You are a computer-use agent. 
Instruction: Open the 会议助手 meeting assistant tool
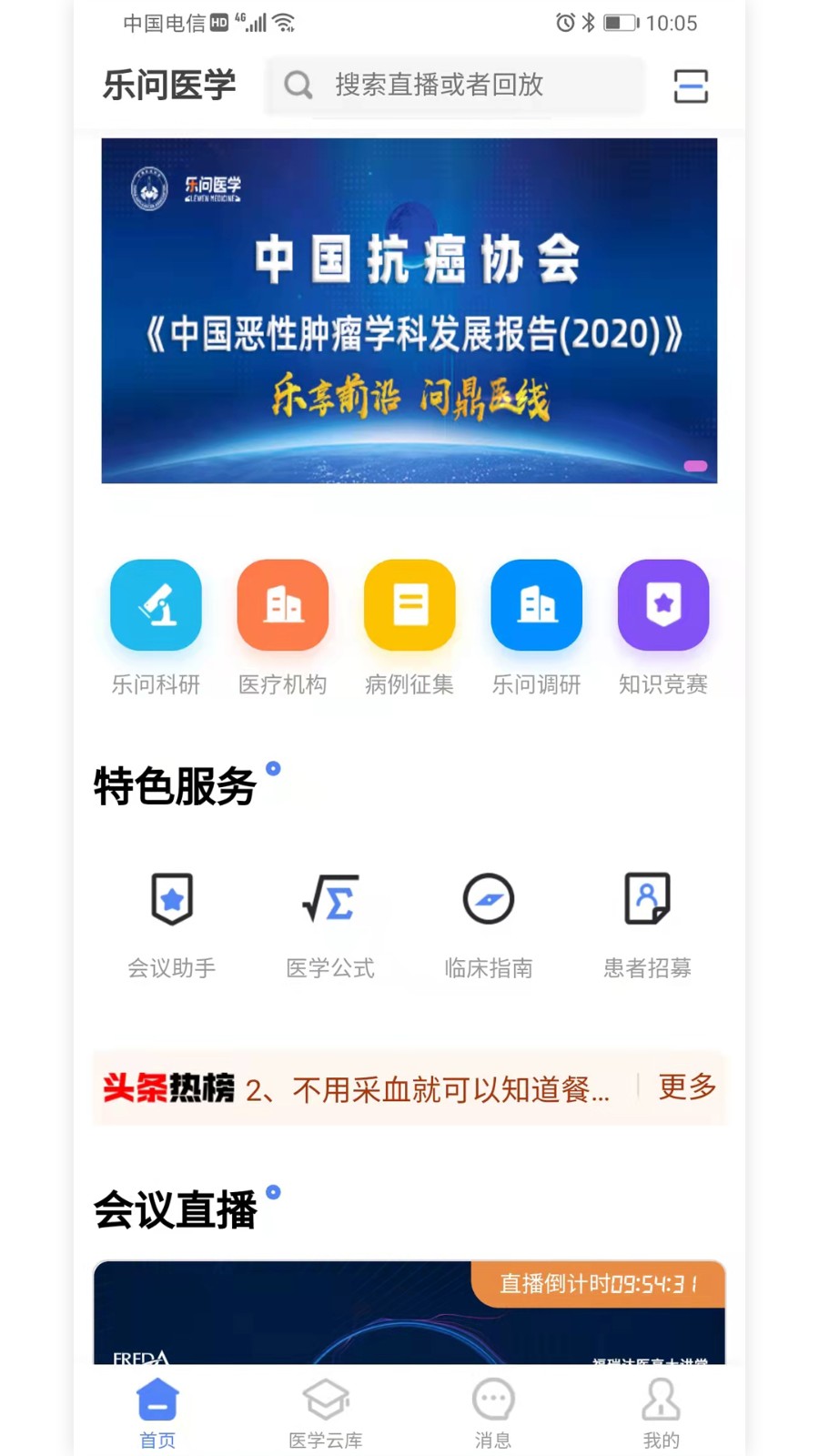click(x=172, y=901)
